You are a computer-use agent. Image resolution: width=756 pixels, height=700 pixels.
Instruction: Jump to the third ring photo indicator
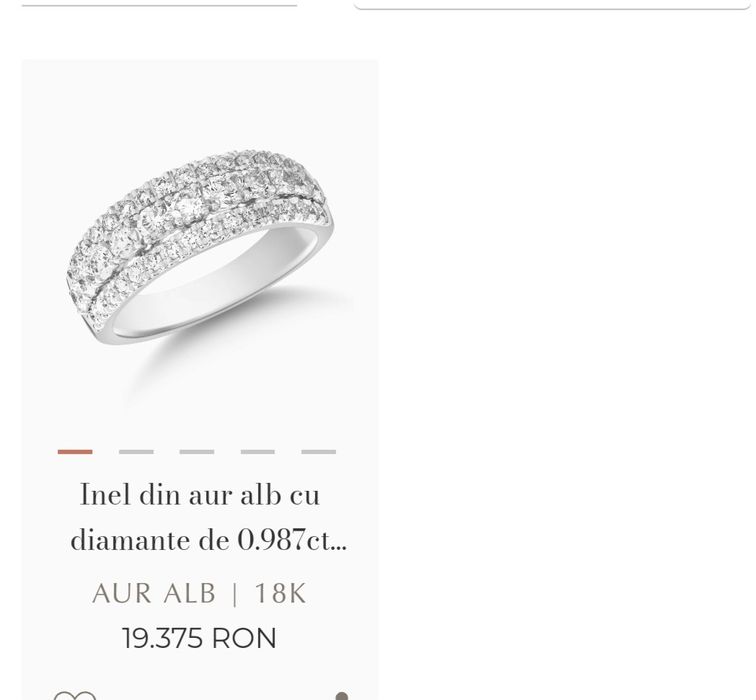click(197, 452)
